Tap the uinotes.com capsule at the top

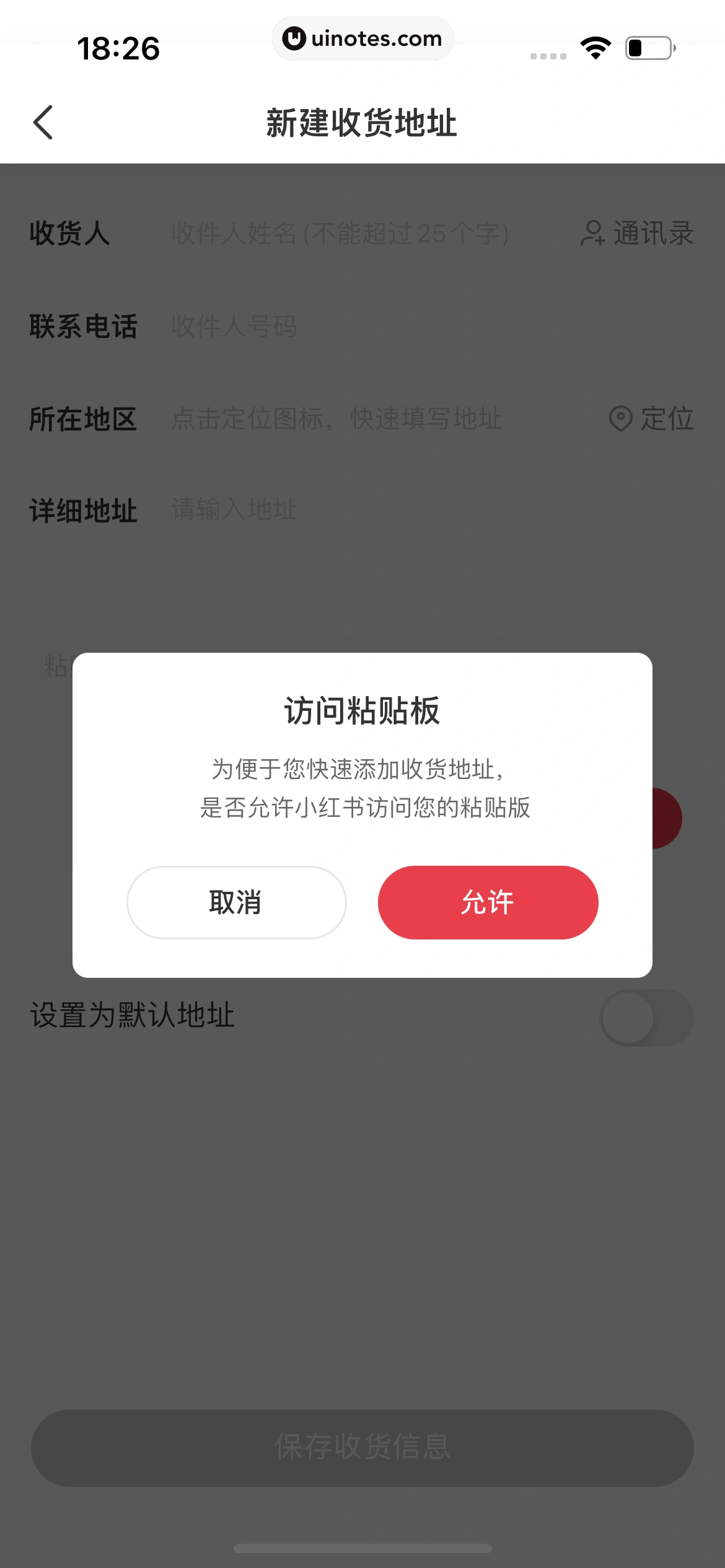[362, 38]
